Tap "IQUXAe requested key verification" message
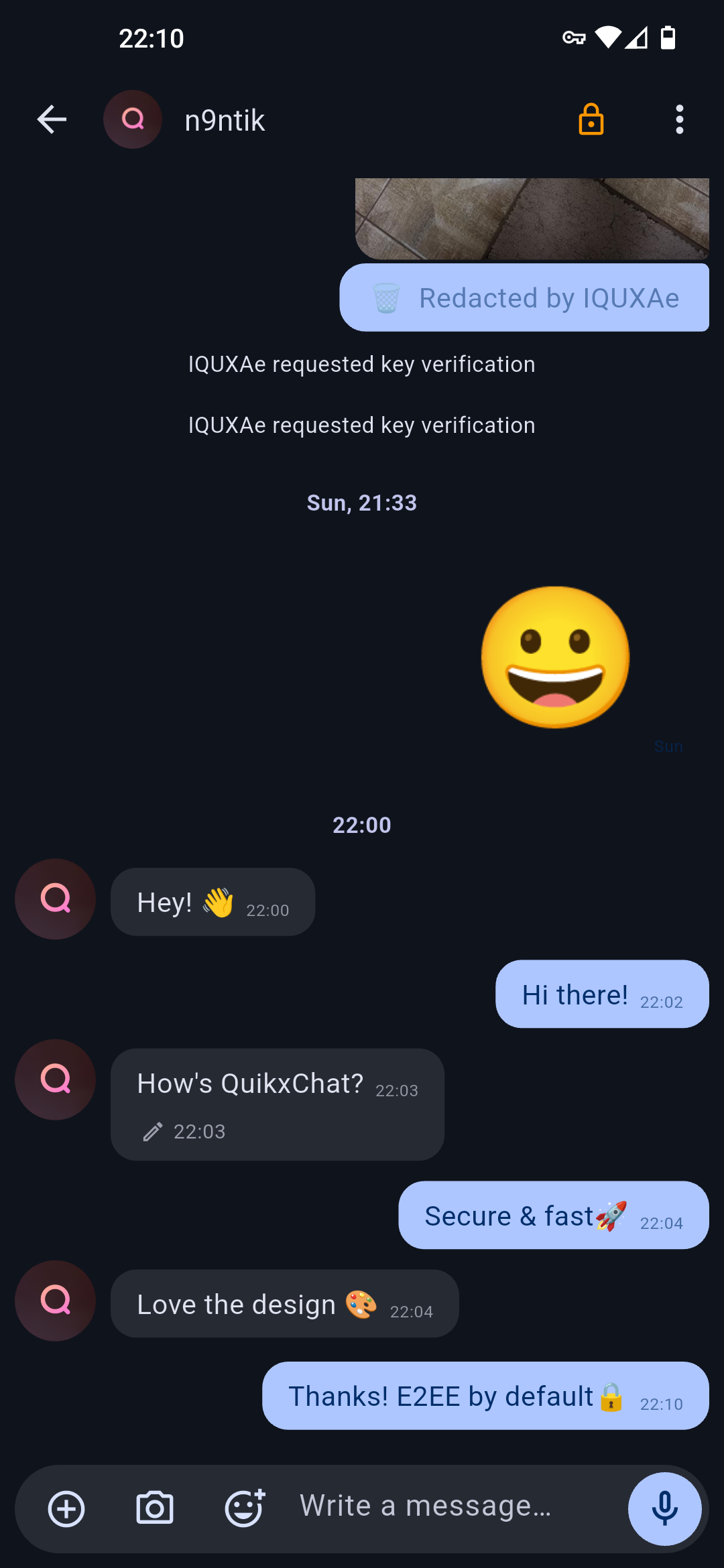This screenshot has height=1568, width=724. point(361,364)
